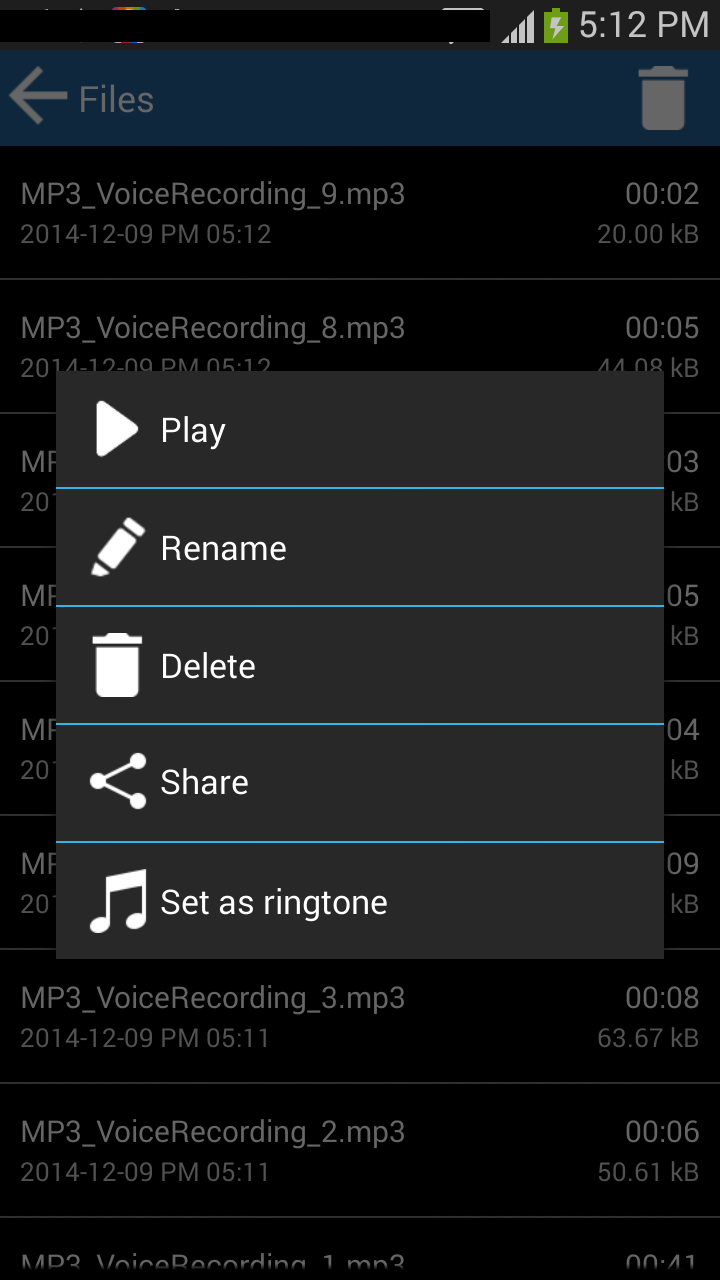Tap the trash icon beside Delete
The height and width of the screenshot is (1280, 720).
click(x=115, y=664)
